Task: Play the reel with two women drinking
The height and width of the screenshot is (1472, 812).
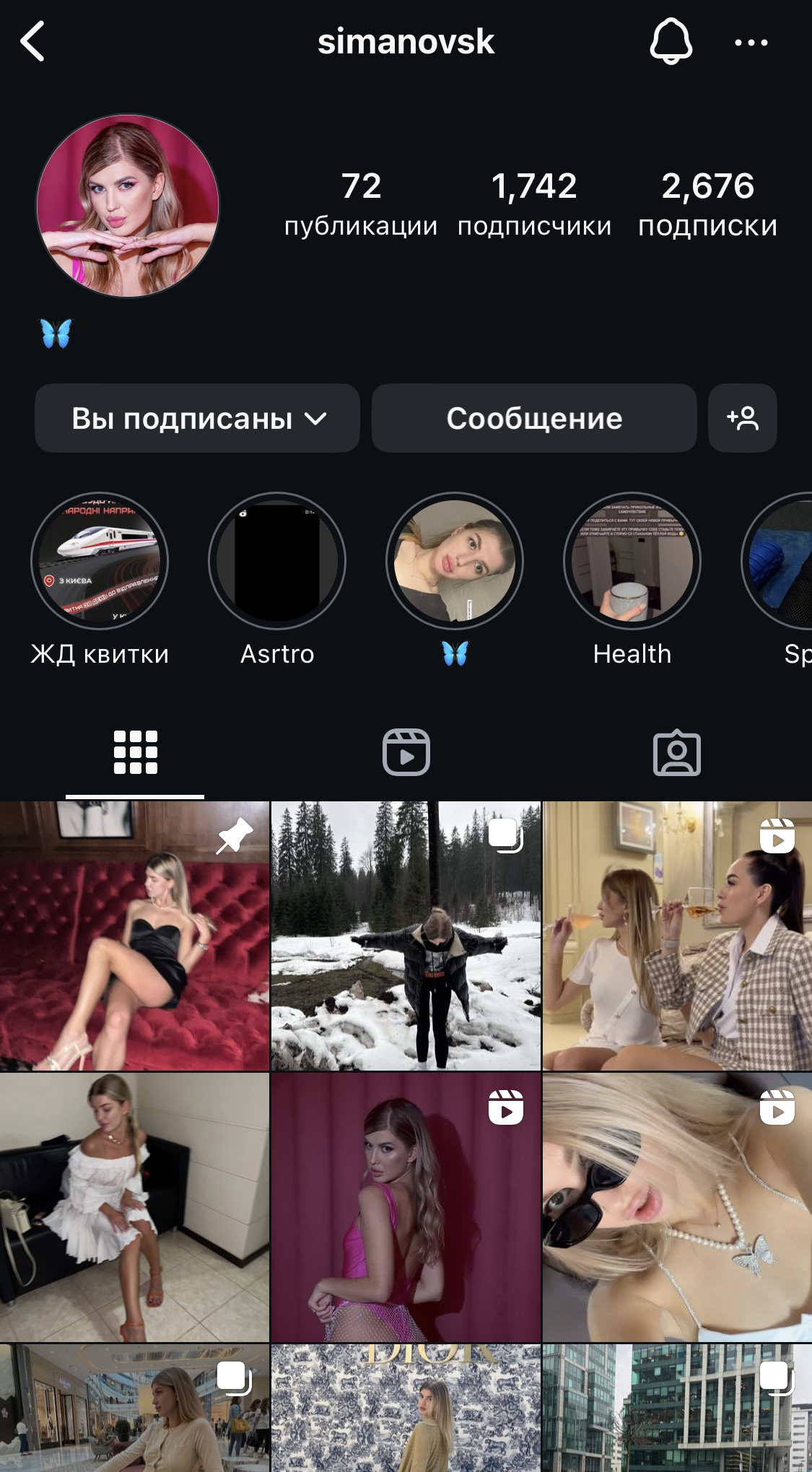Action: (x=677, y=936)
